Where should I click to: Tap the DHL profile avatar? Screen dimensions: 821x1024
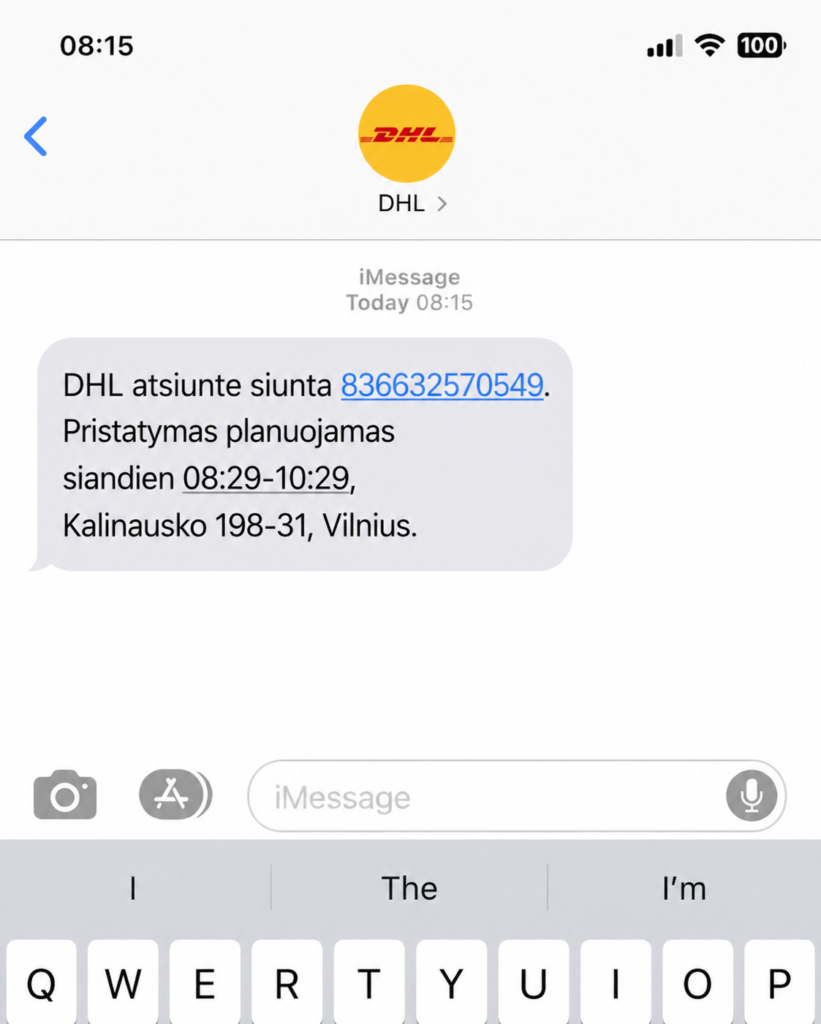coord(406,133)
